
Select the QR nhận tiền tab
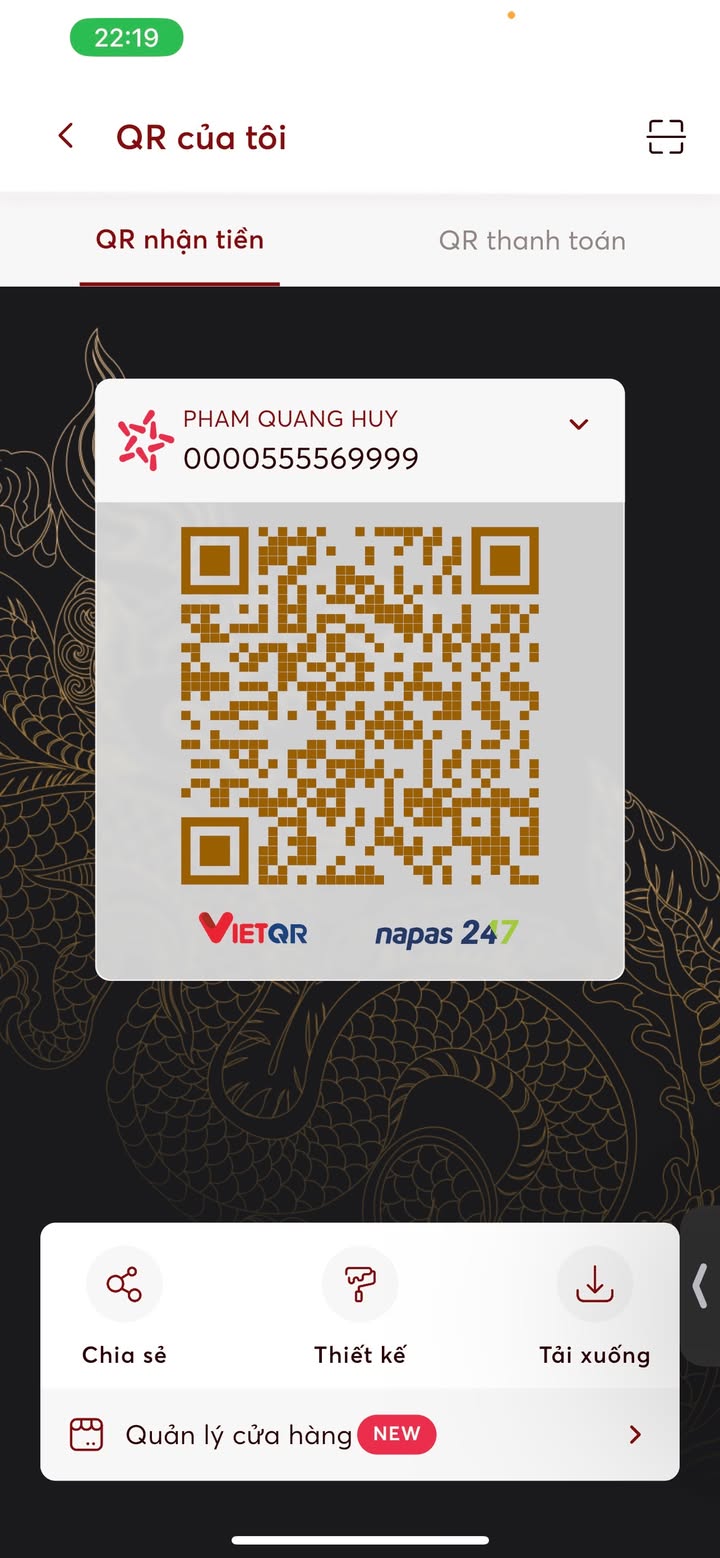180,240
